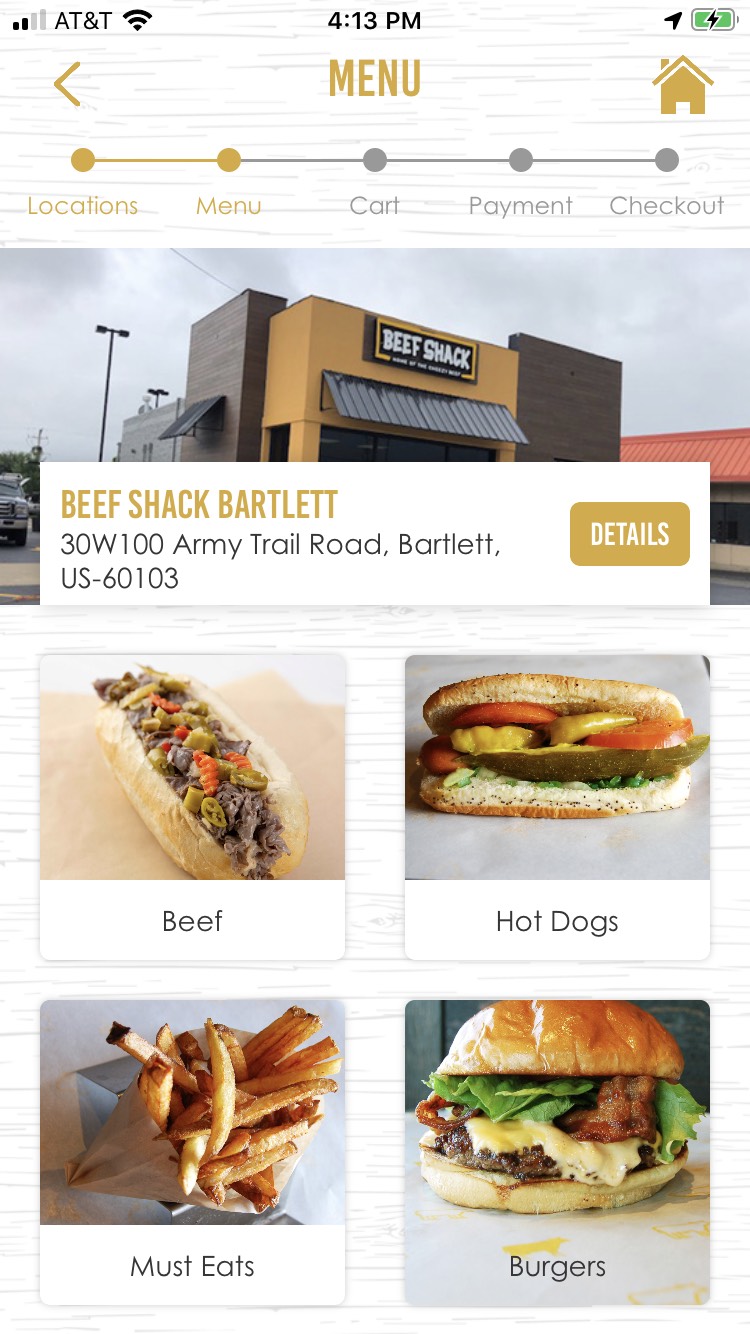Select the Must Eats category

tap(192, 1152)
